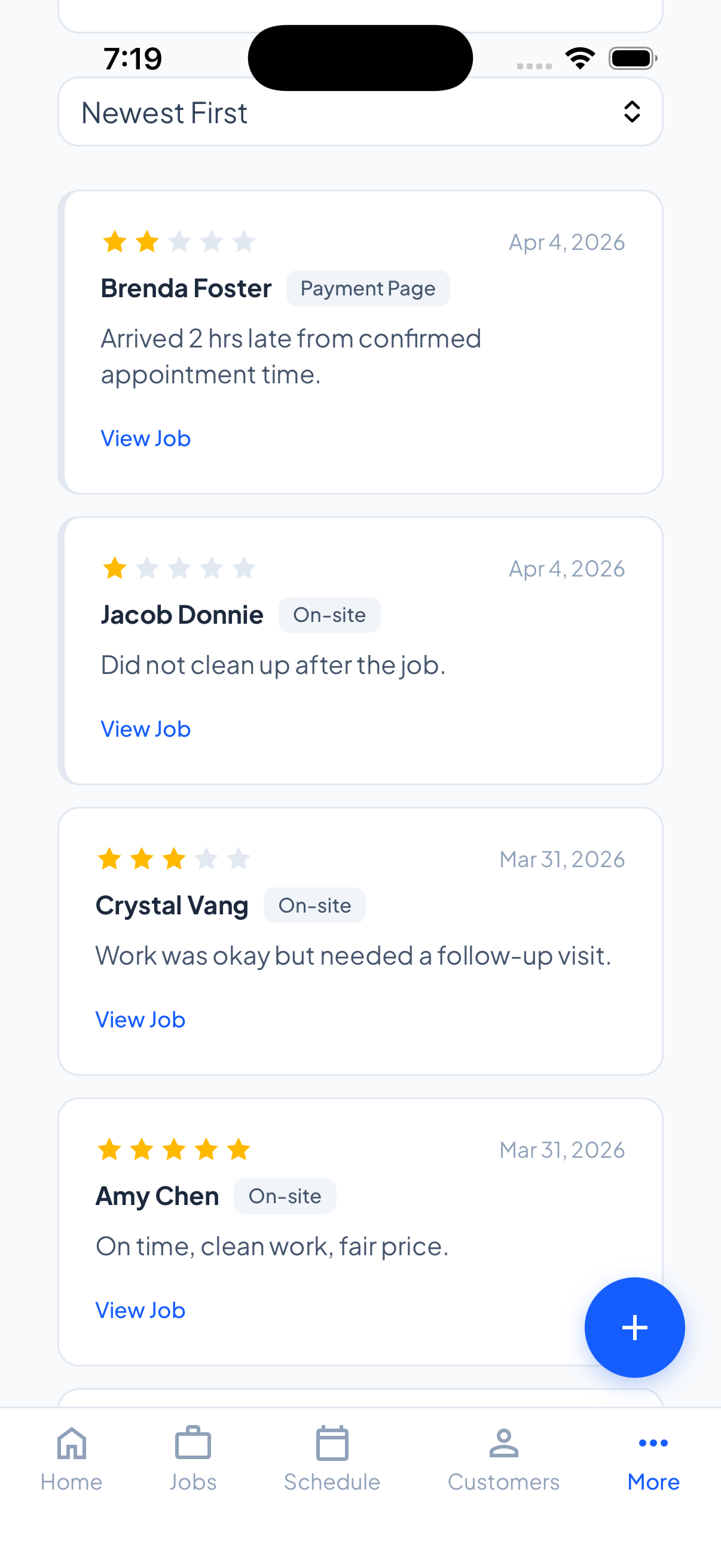Open View Job on Jacob Donnie's review

(x=146, y=728)
